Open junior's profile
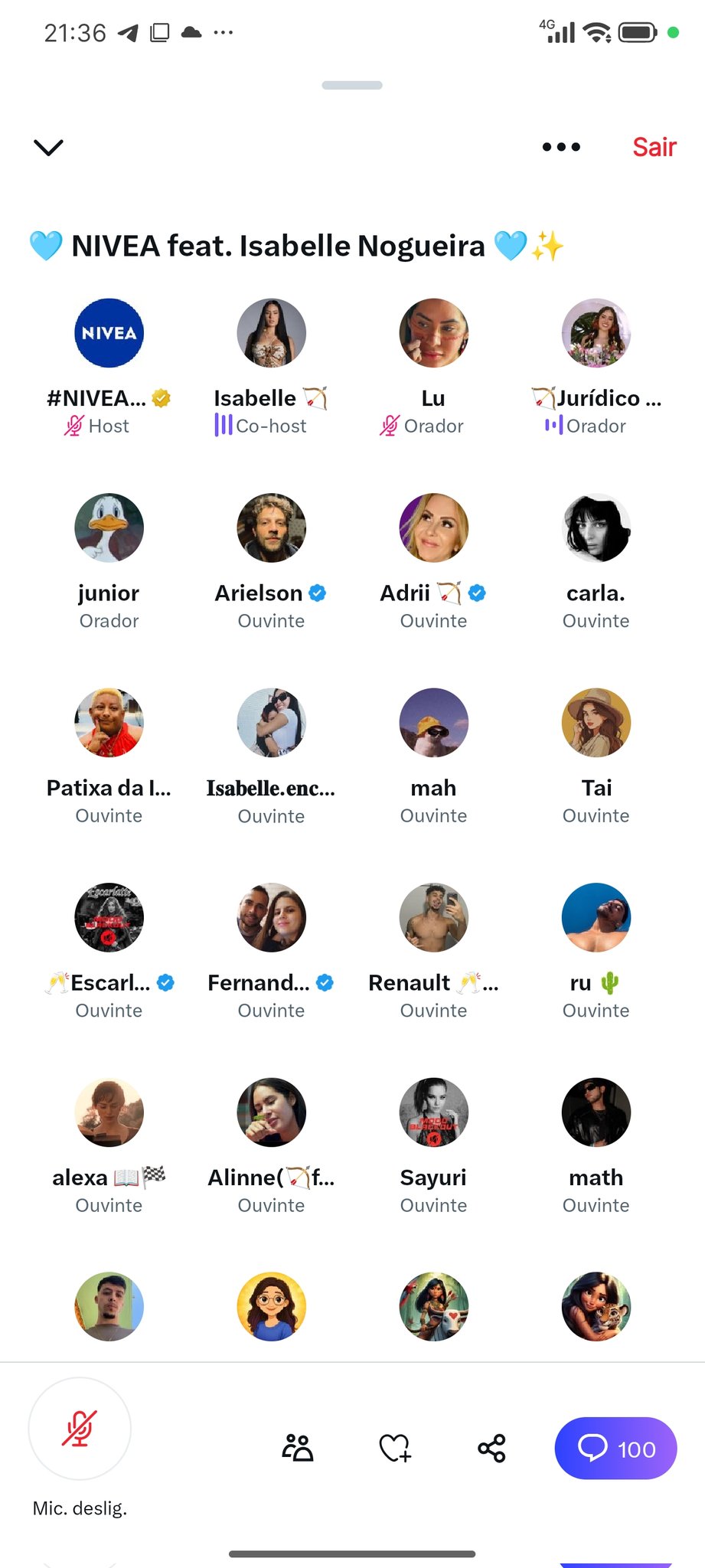The image size is (705, 1568). coord(109,528)
